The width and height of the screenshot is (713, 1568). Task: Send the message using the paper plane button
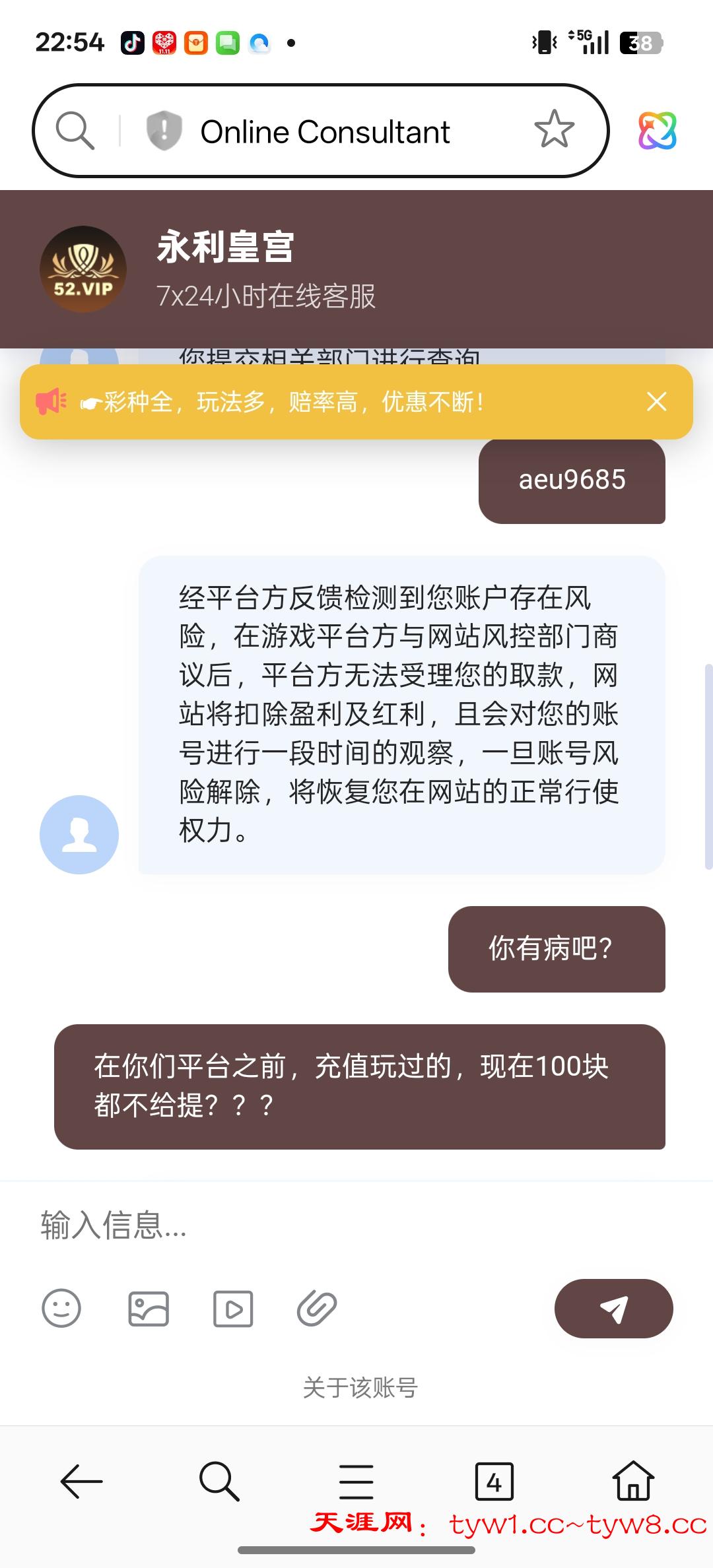[613, 1309]
